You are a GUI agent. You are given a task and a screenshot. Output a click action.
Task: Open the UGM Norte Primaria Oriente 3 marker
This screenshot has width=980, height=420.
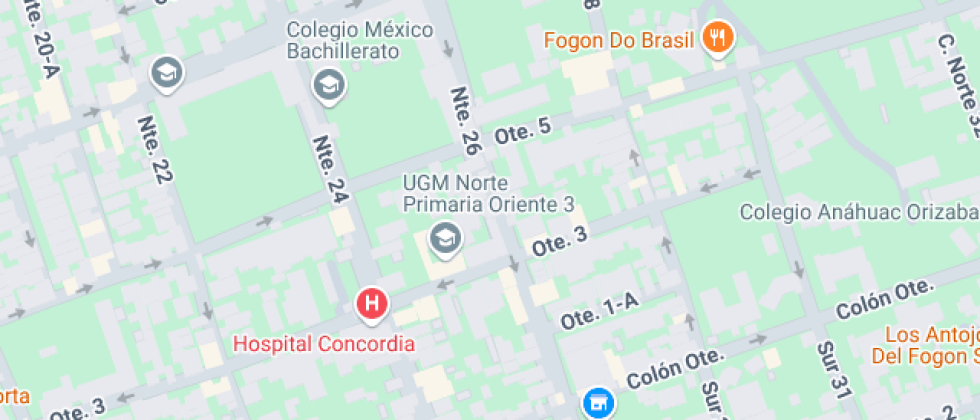click(x=443, y=238)
